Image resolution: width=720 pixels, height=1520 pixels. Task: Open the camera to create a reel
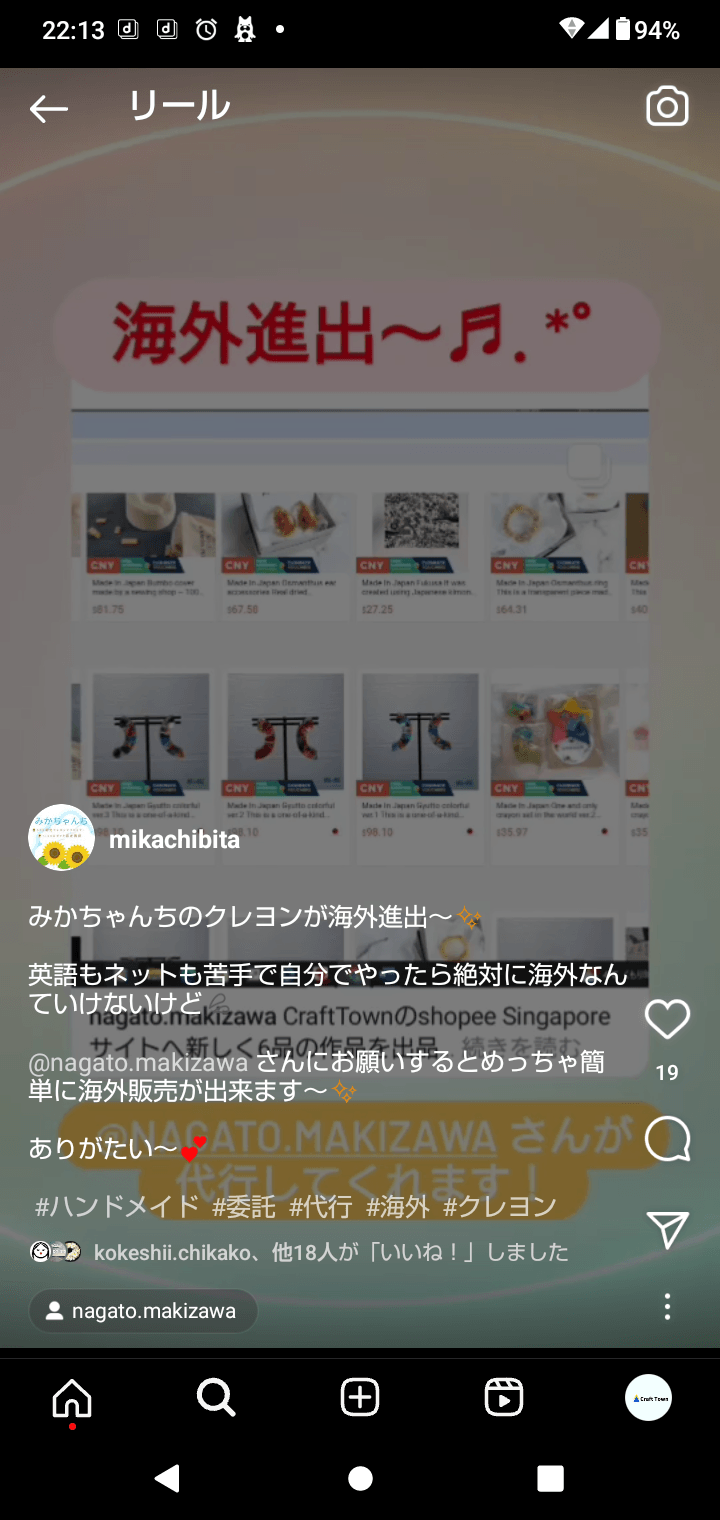(667, 107)
